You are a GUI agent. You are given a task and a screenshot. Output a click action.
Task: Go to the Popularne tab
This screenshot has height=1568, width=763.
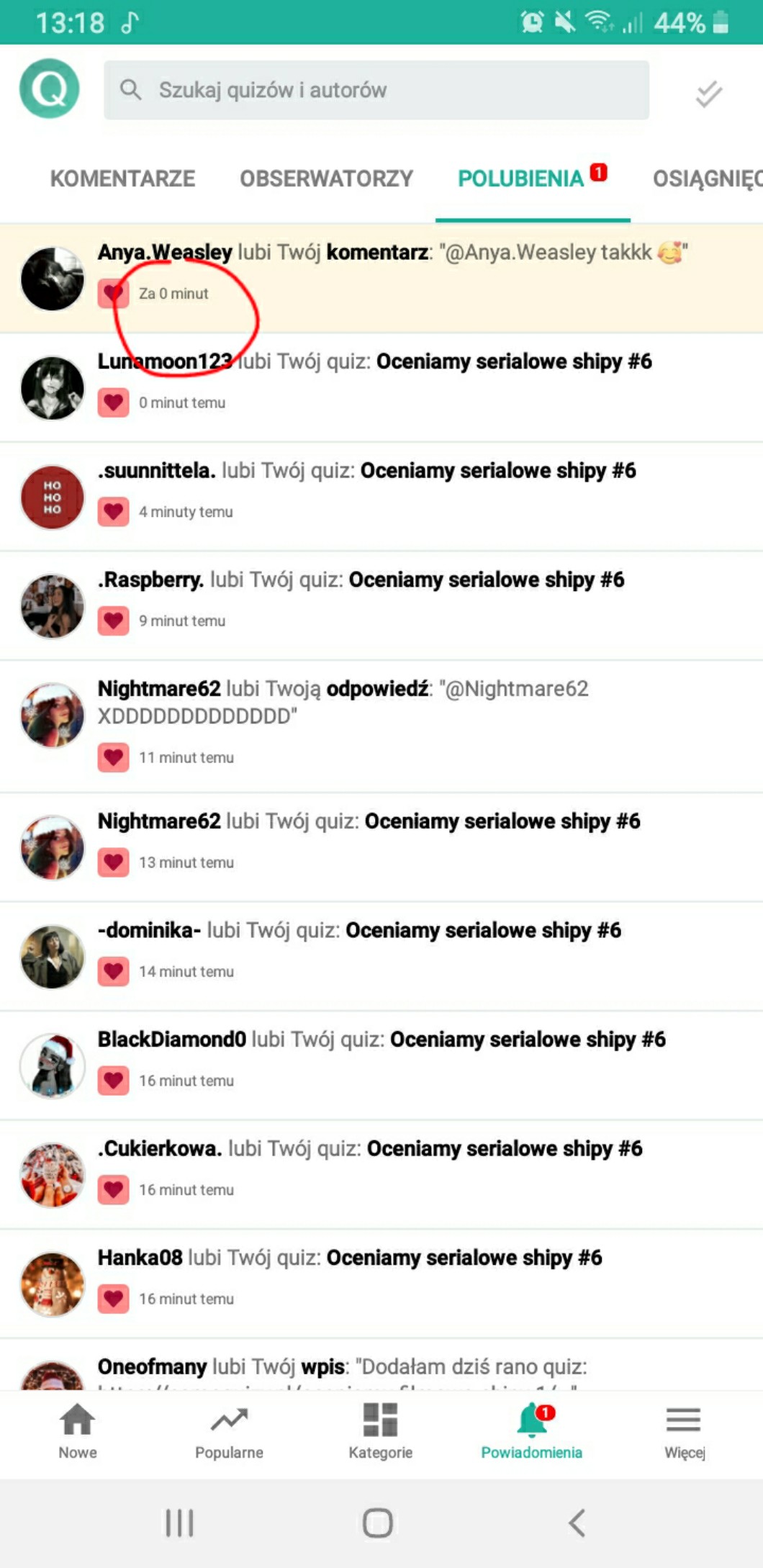(x=229, y=1431)
